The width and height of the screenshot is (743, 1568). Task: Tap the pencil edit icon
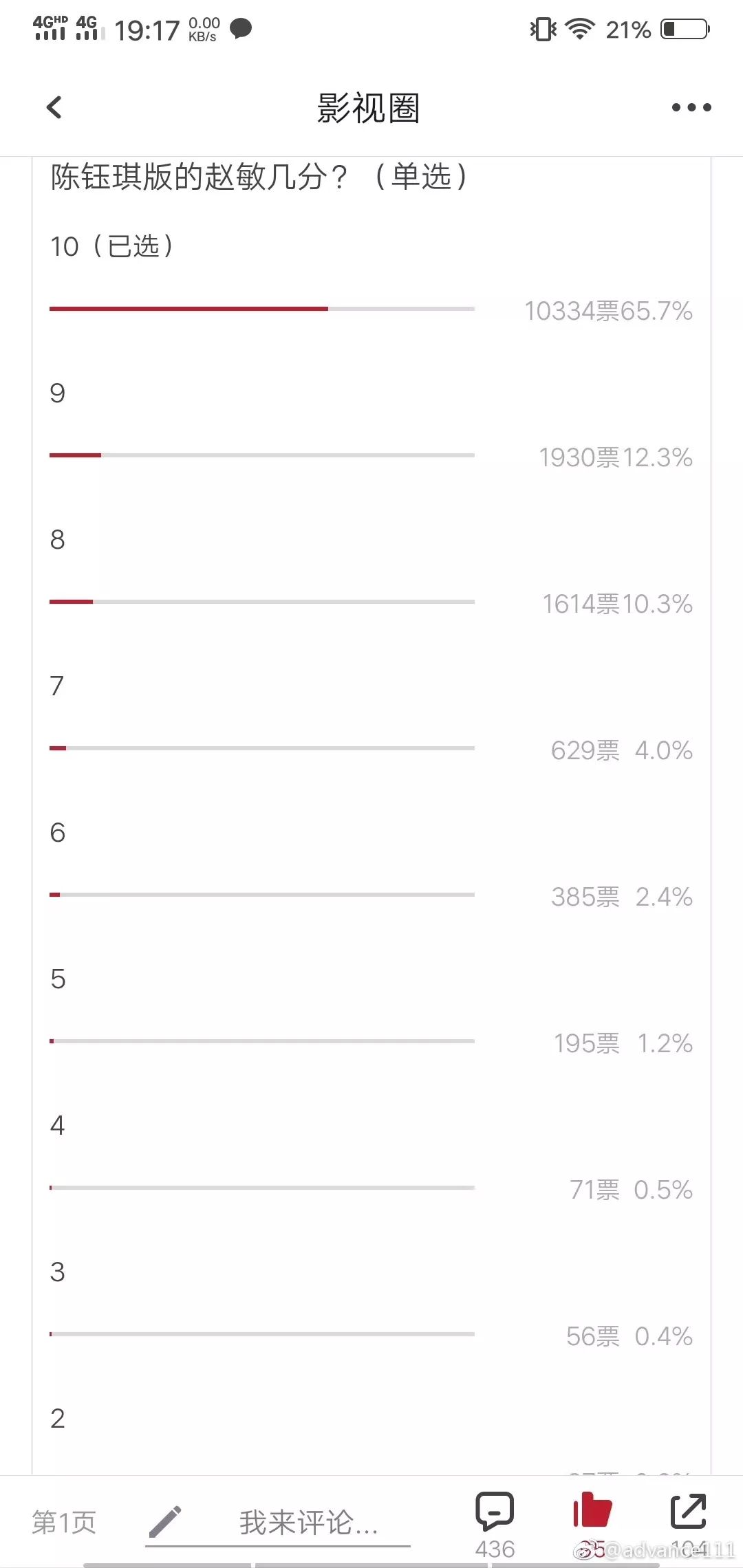click(x=165, y=1522)
